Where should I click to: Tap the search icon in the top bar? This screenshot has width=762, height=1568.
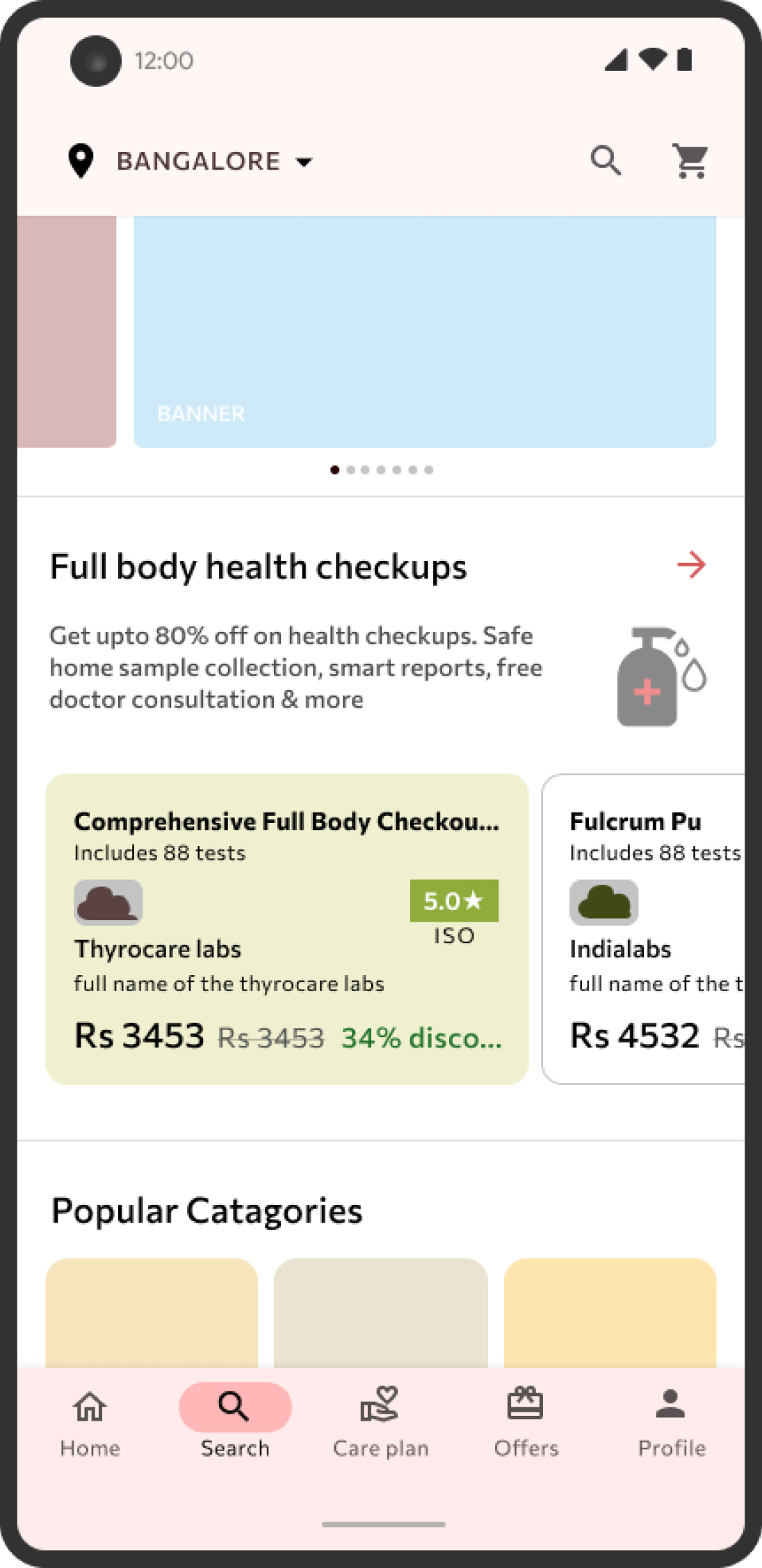pyautogui.click(x=606, y=161)
